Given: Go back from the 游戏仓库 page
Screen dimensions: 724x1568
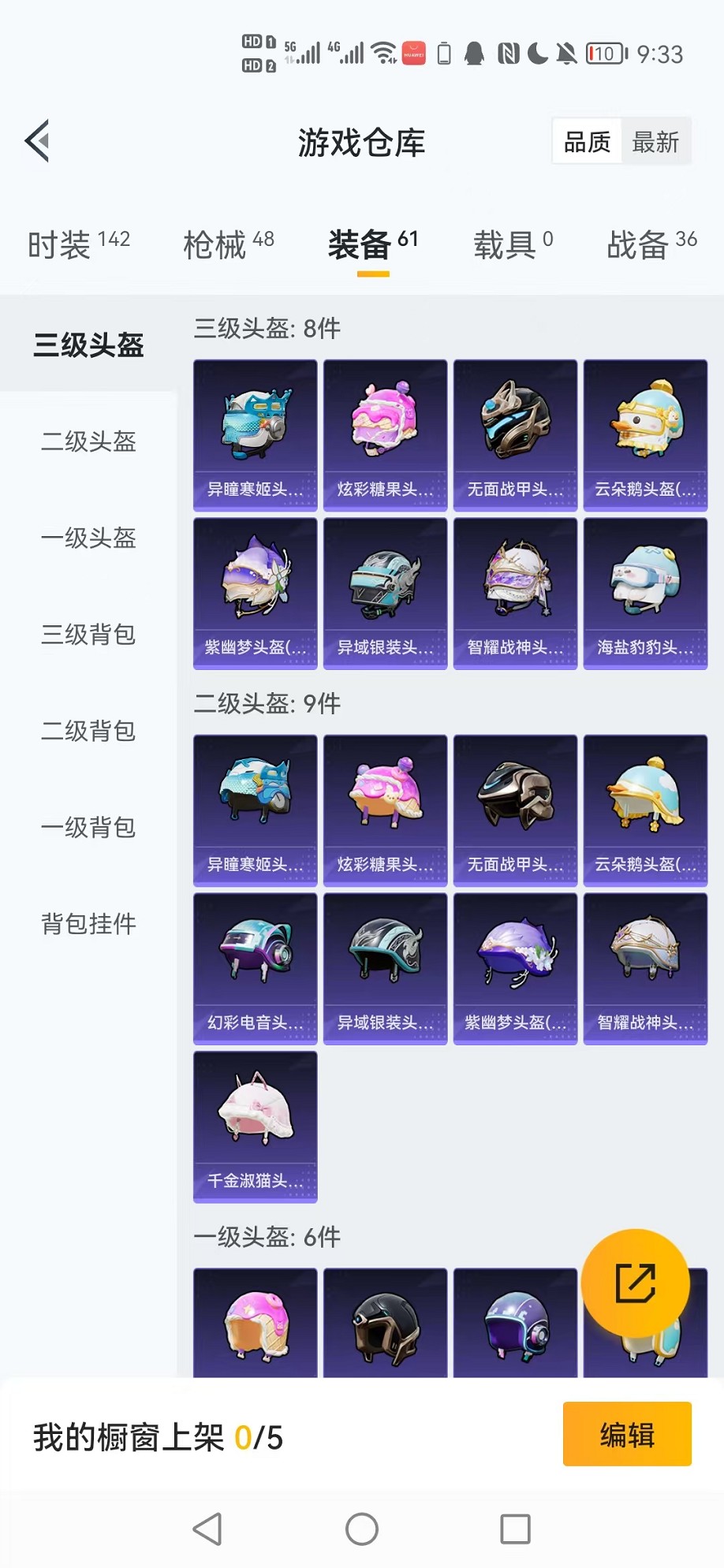Looking at the screenshot, I should click(x=38, y=142).
